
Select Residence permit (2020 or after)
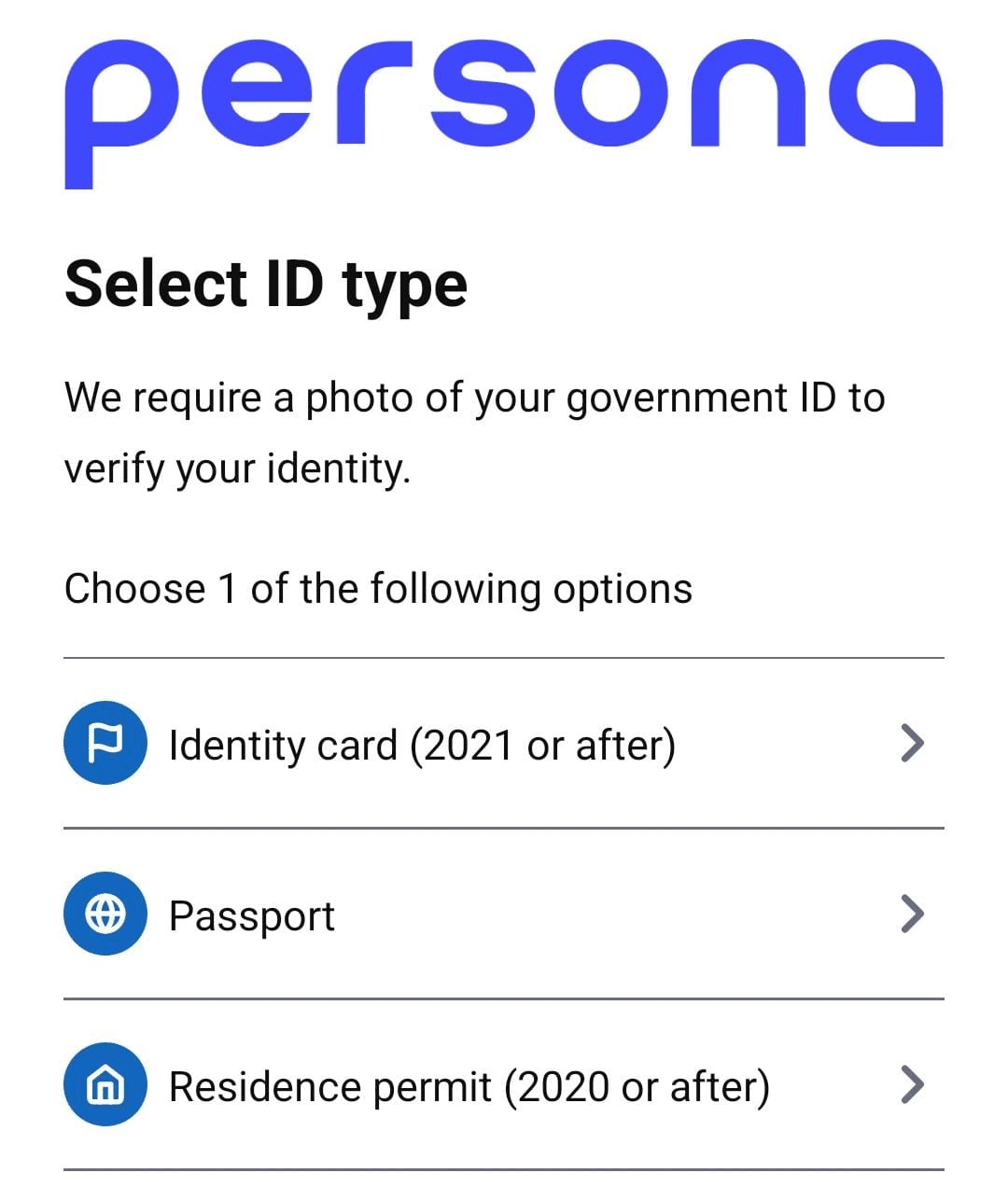coord(504,1086)
